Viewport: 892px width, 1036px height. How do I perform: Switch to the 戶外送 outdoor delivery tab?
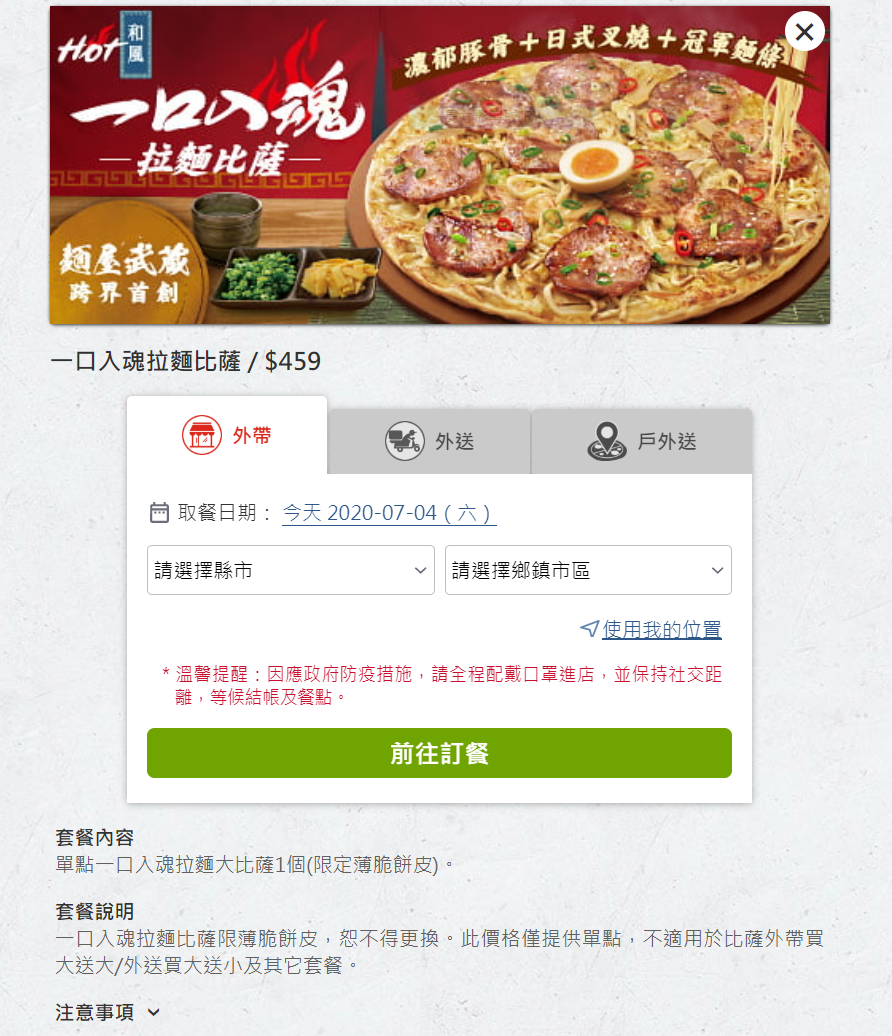pyautogui.click(x=641, y=441)
